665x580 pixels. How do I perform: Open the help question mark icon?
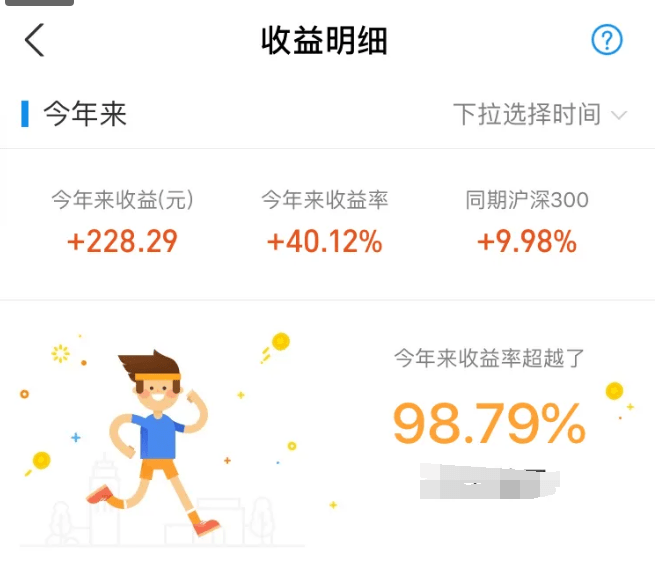pos(607,40)
